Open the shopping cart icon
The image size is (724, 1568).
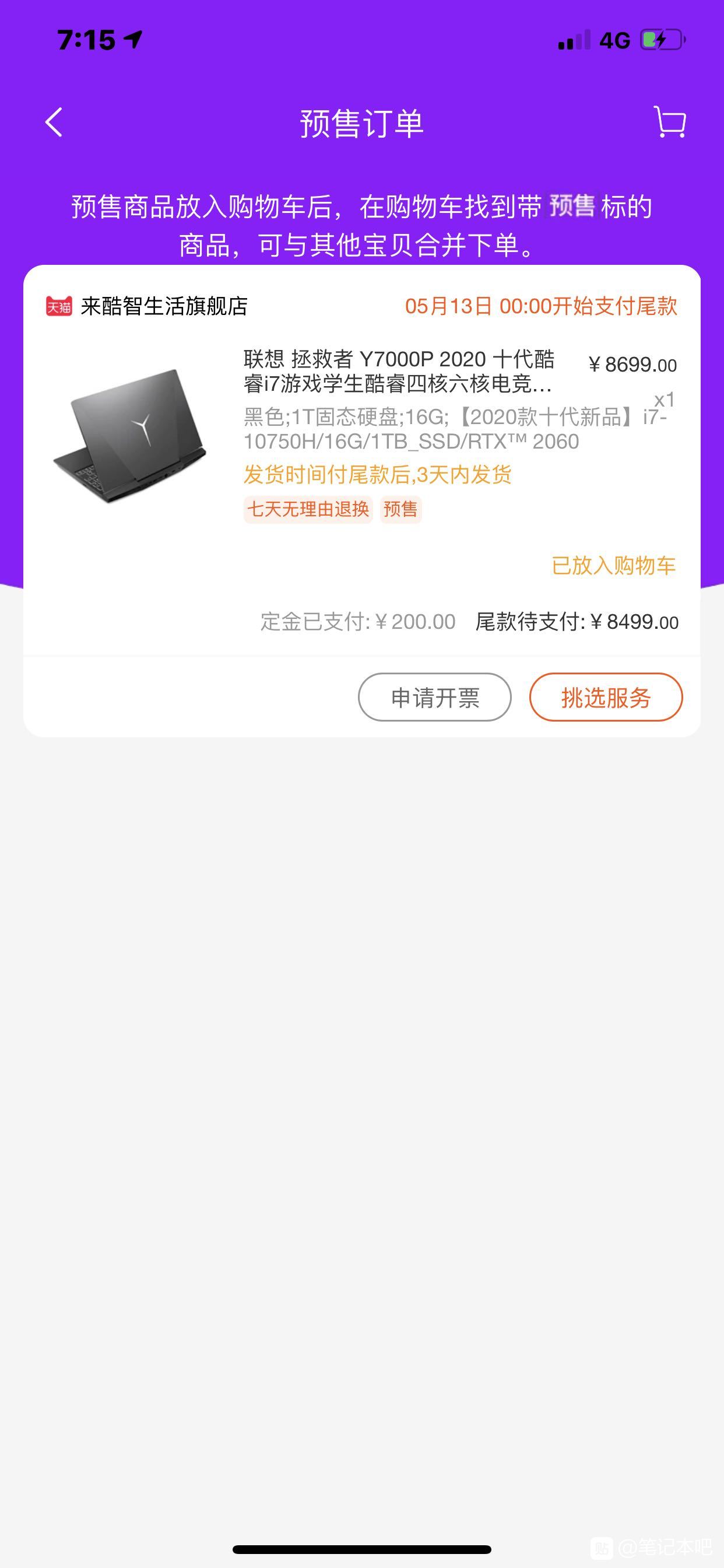(670, 122)
